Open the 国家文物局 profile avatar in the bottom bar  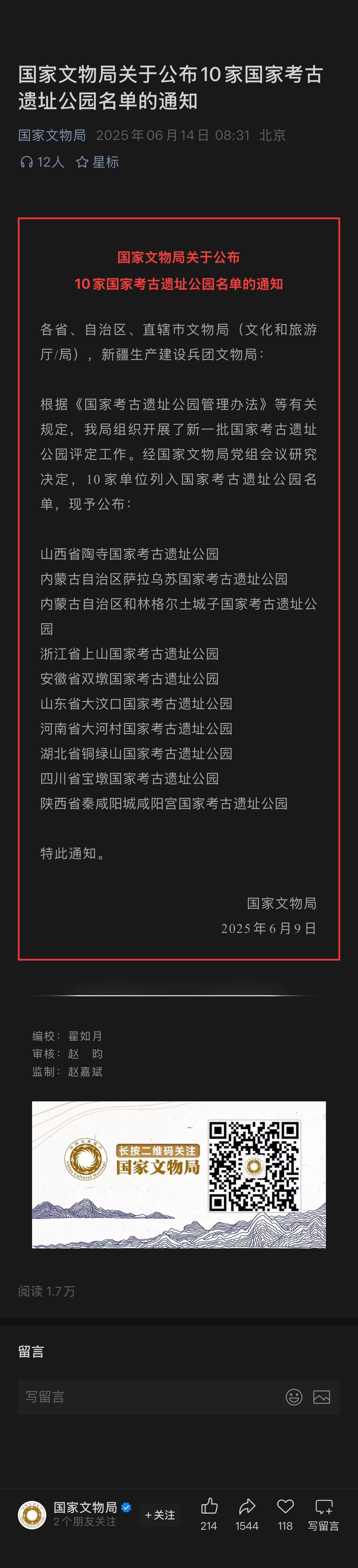point(32,1515)
